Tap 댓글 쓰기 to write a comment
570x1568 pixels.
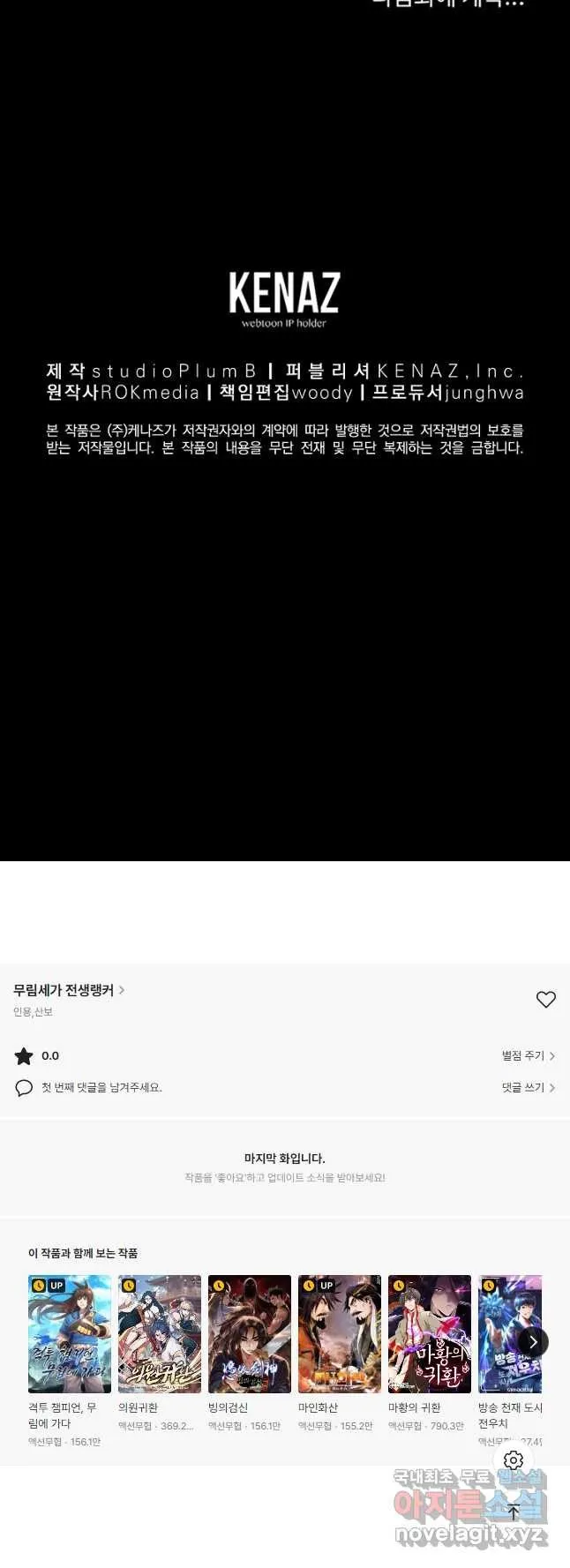[x=528, y=1088]
